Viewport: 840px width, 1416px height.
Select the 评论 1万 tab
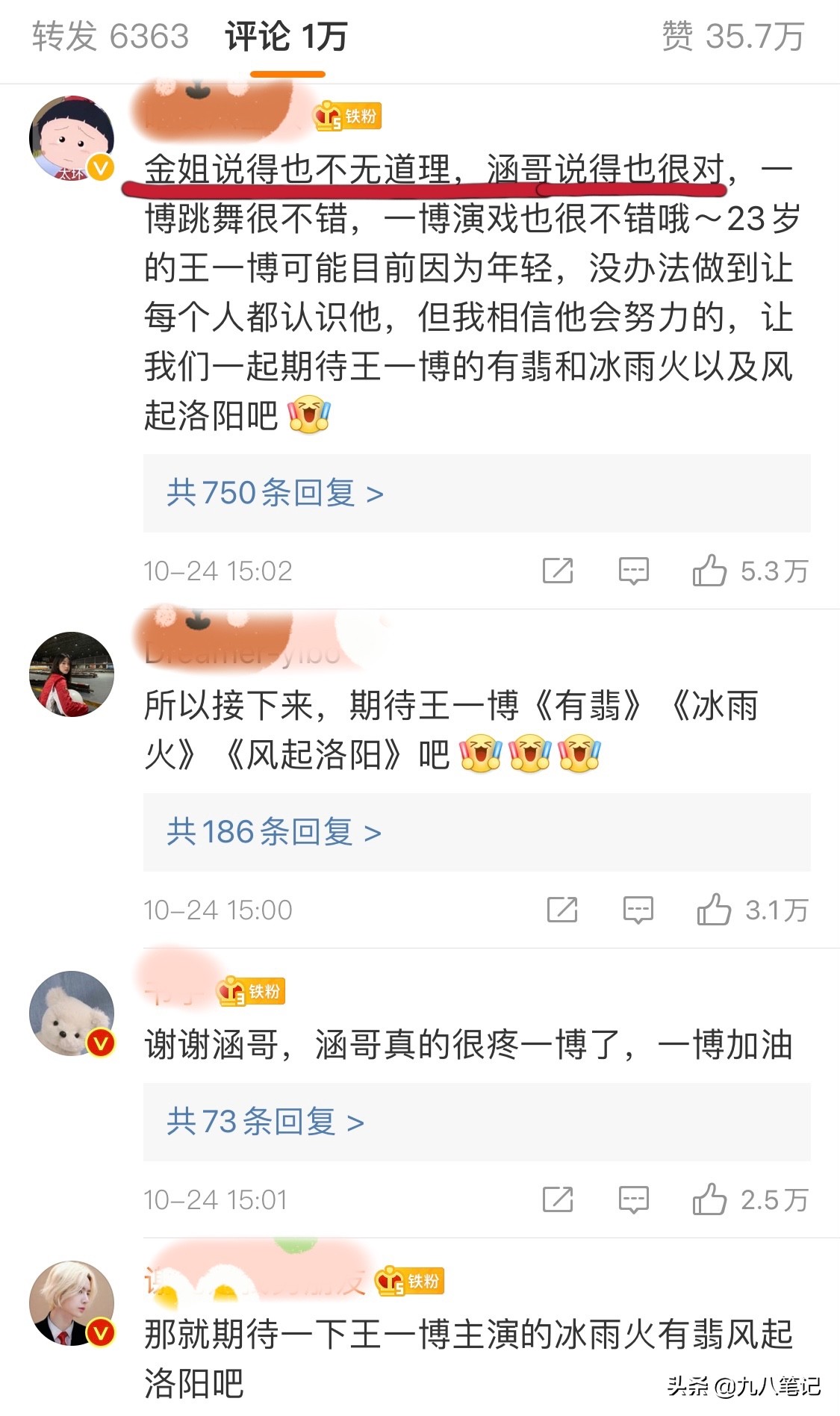287,36
